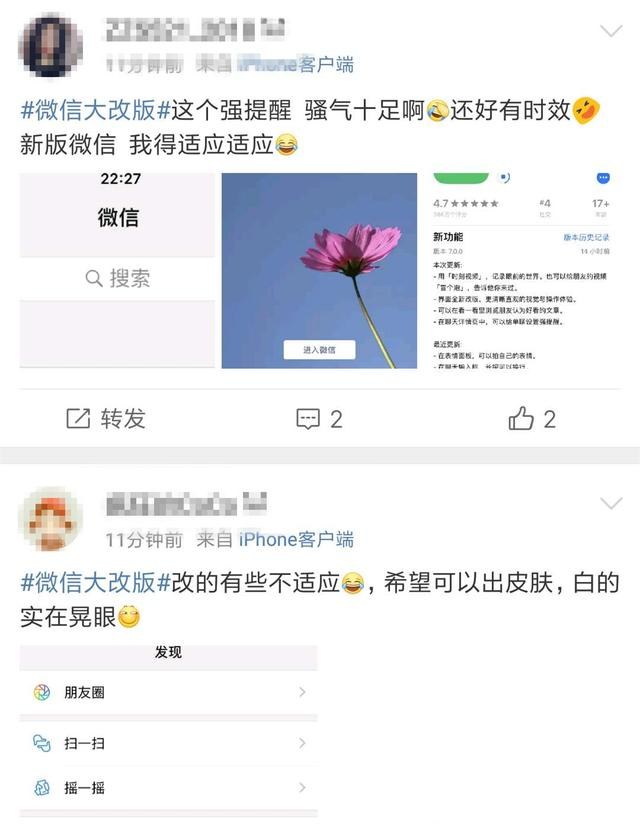Image resolution: width=640 pixels, height=824 pixels.
Task: View the pink flower image
Action: (x=319, y=270)
